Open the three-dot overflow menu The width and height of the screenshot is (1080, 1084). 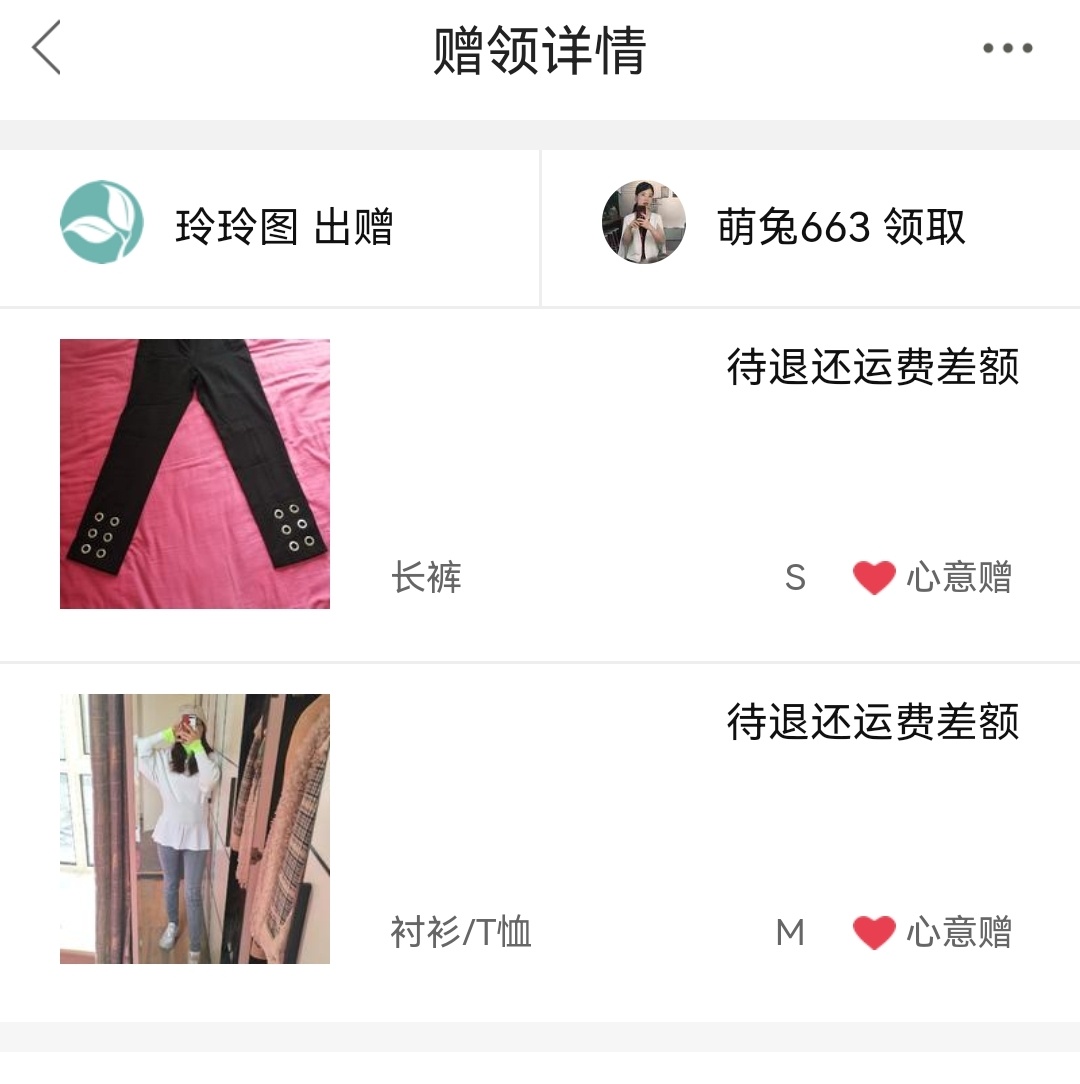[1007, 48]
